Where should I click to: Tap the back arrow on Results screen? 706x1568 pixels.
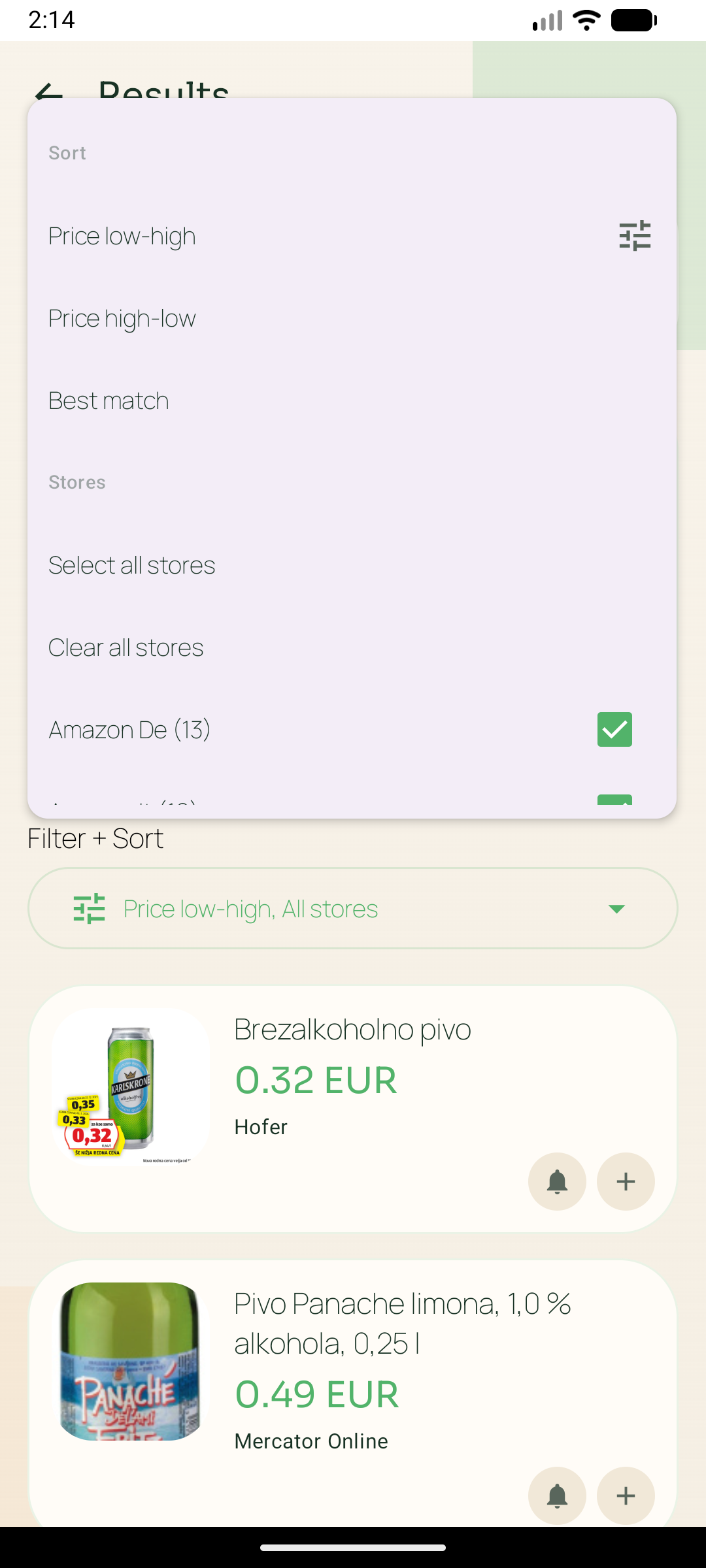[x=51, y=91]
